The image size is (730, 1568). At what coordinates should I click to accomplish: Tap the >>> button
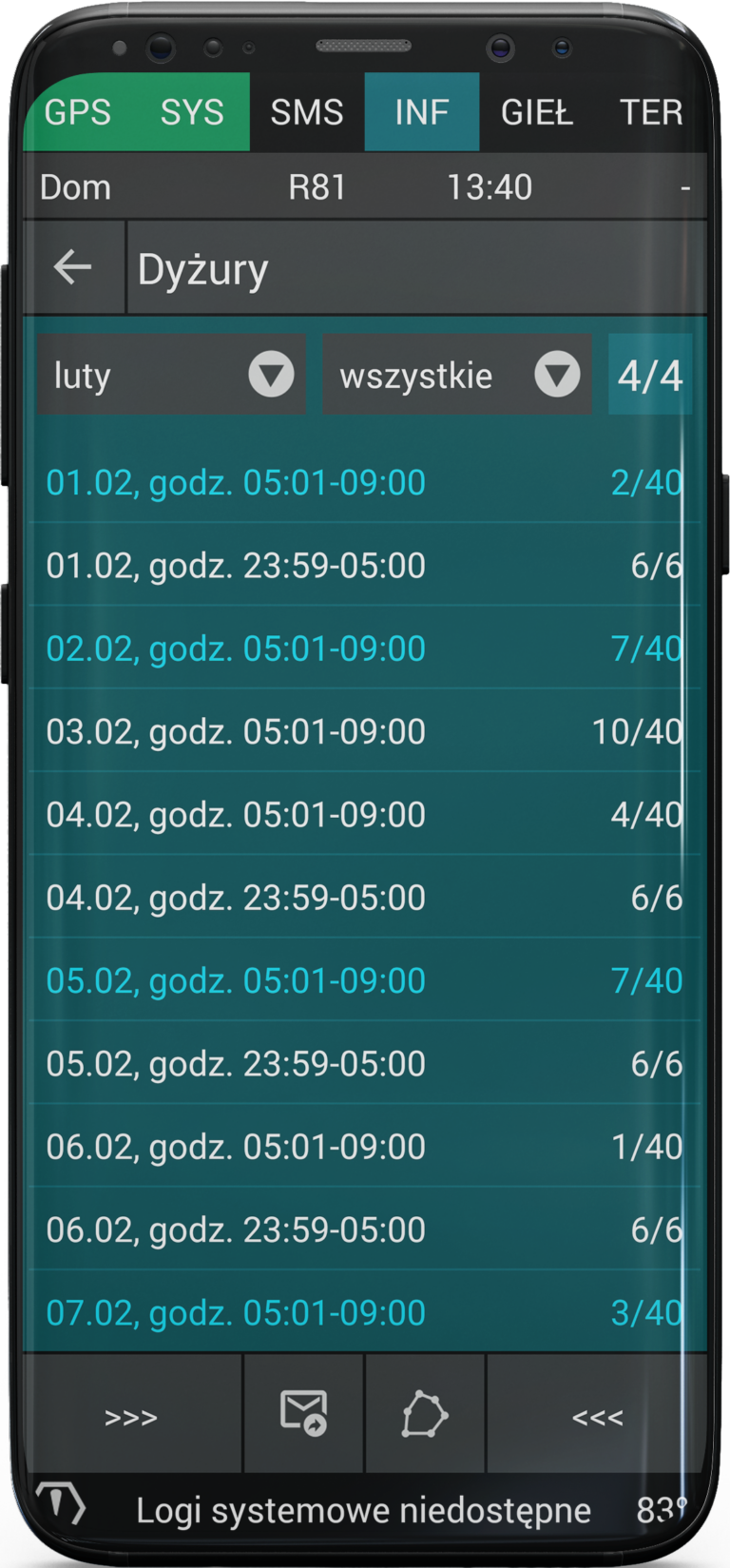coord(131,1417)
